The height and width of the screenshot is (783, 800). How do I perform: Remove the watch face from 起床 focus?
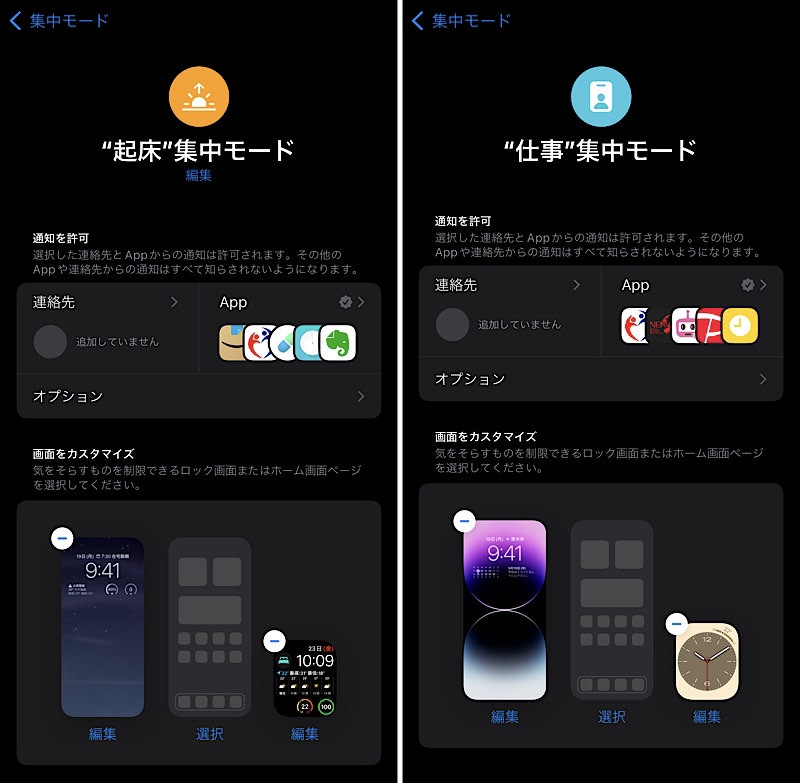(x=274, y=640)
